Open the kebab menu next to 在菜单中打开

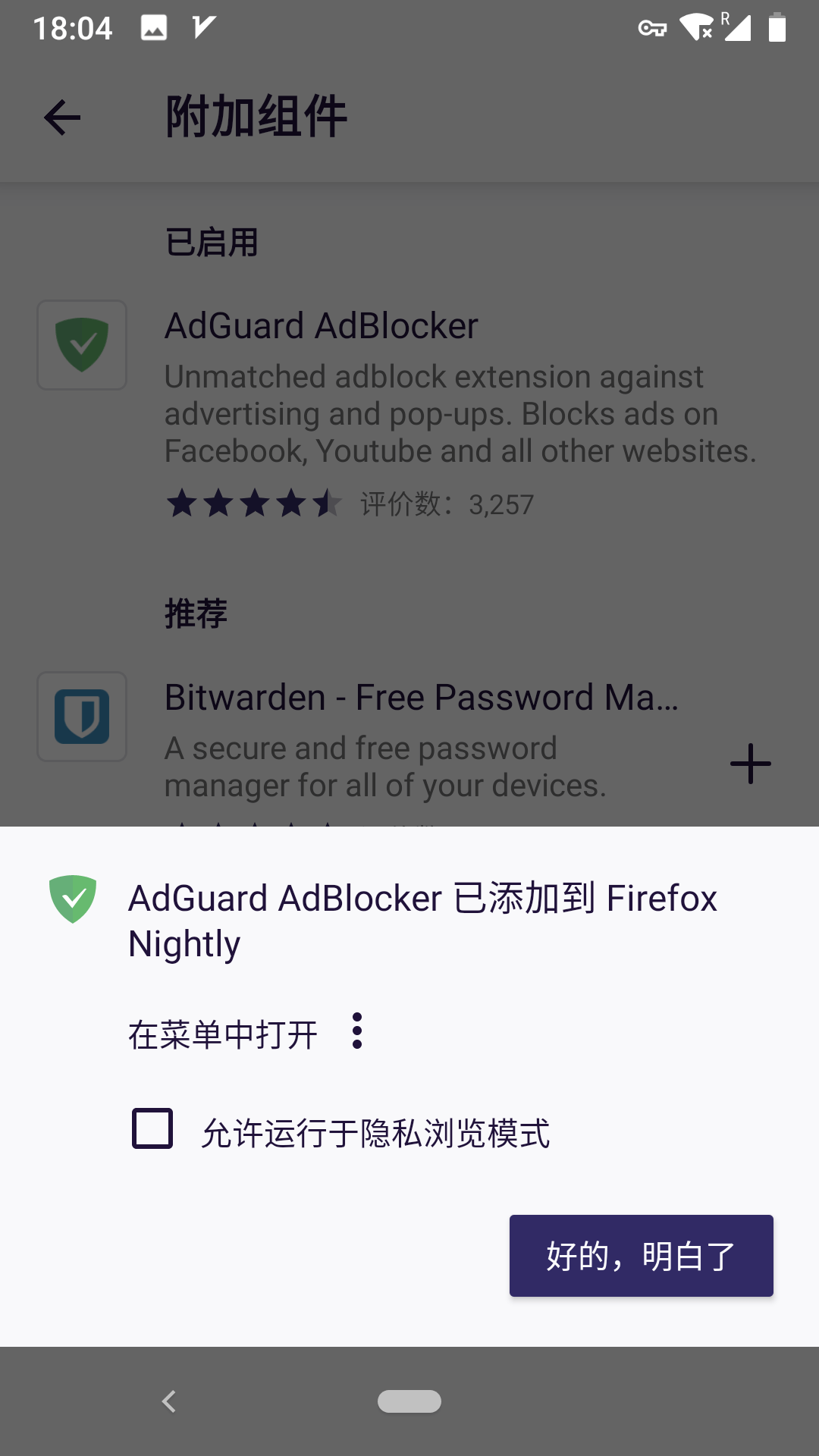click(356, 1033)
